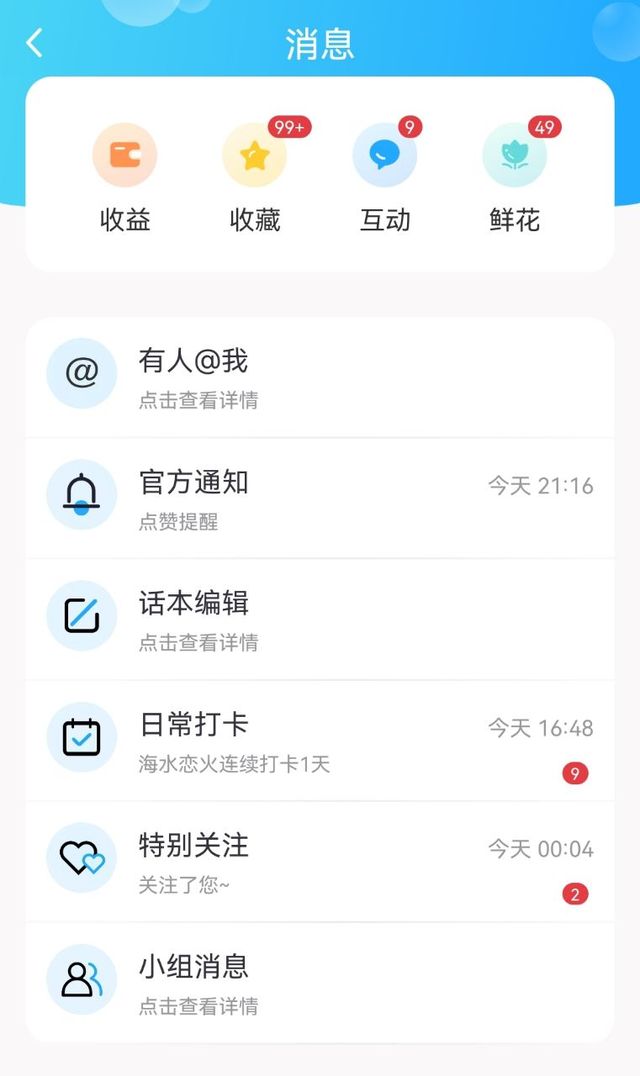Open 互动 interaction messages
The height and width of the screenshot is (1076, 640).
[x=385, y=177]
